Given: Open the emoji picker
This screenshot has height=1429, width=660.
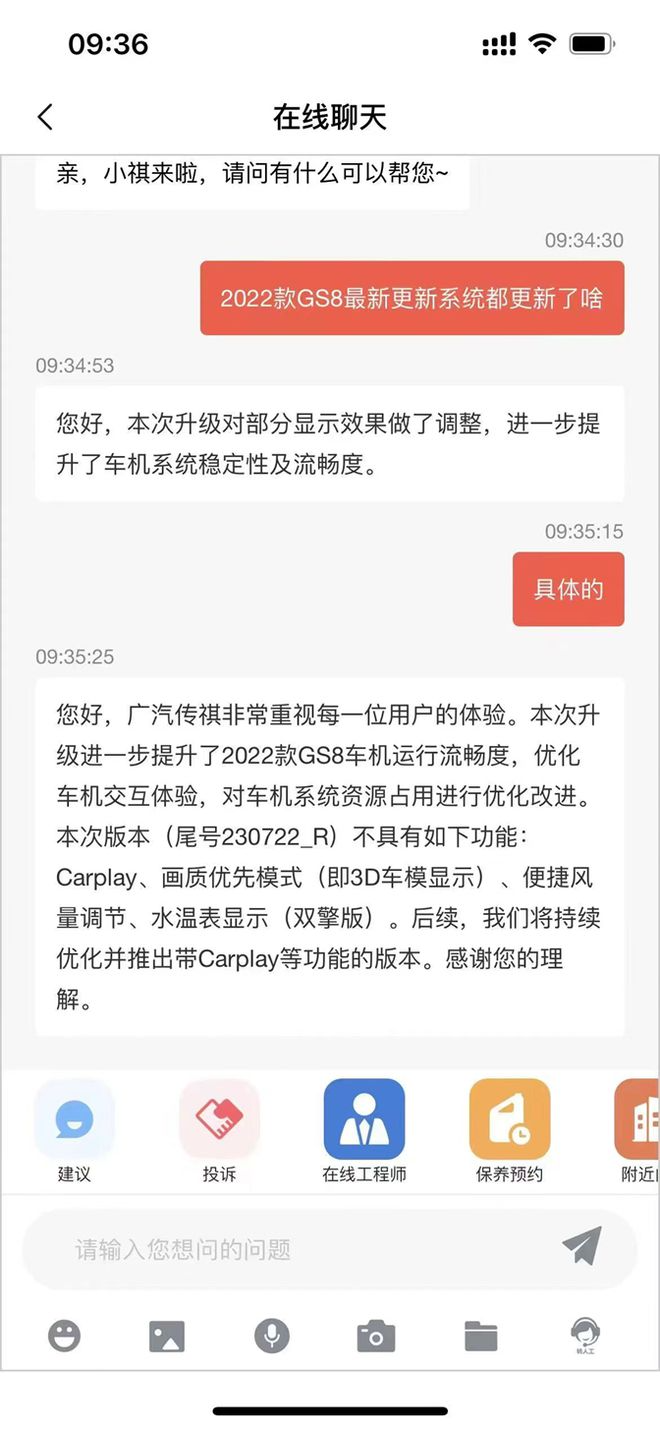Looking at the screenshot, I should (64, 1335).
